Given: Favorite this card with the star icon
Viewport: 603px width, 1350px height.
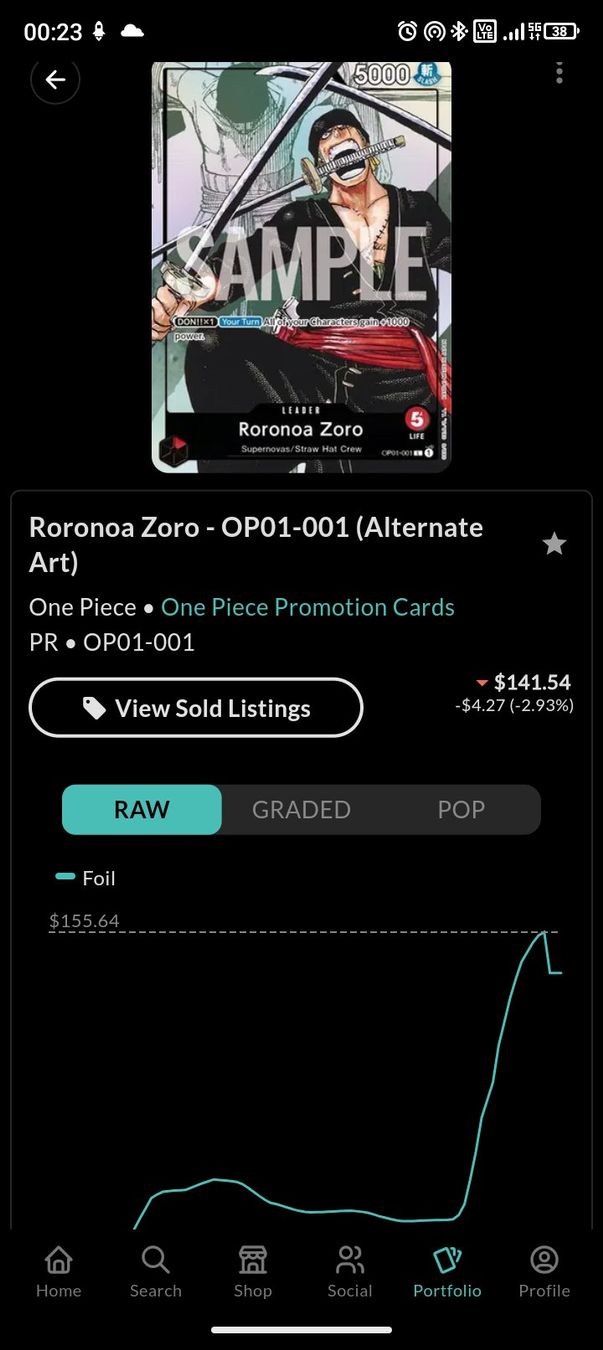Looking at the screenshot, I should (554, 544).
